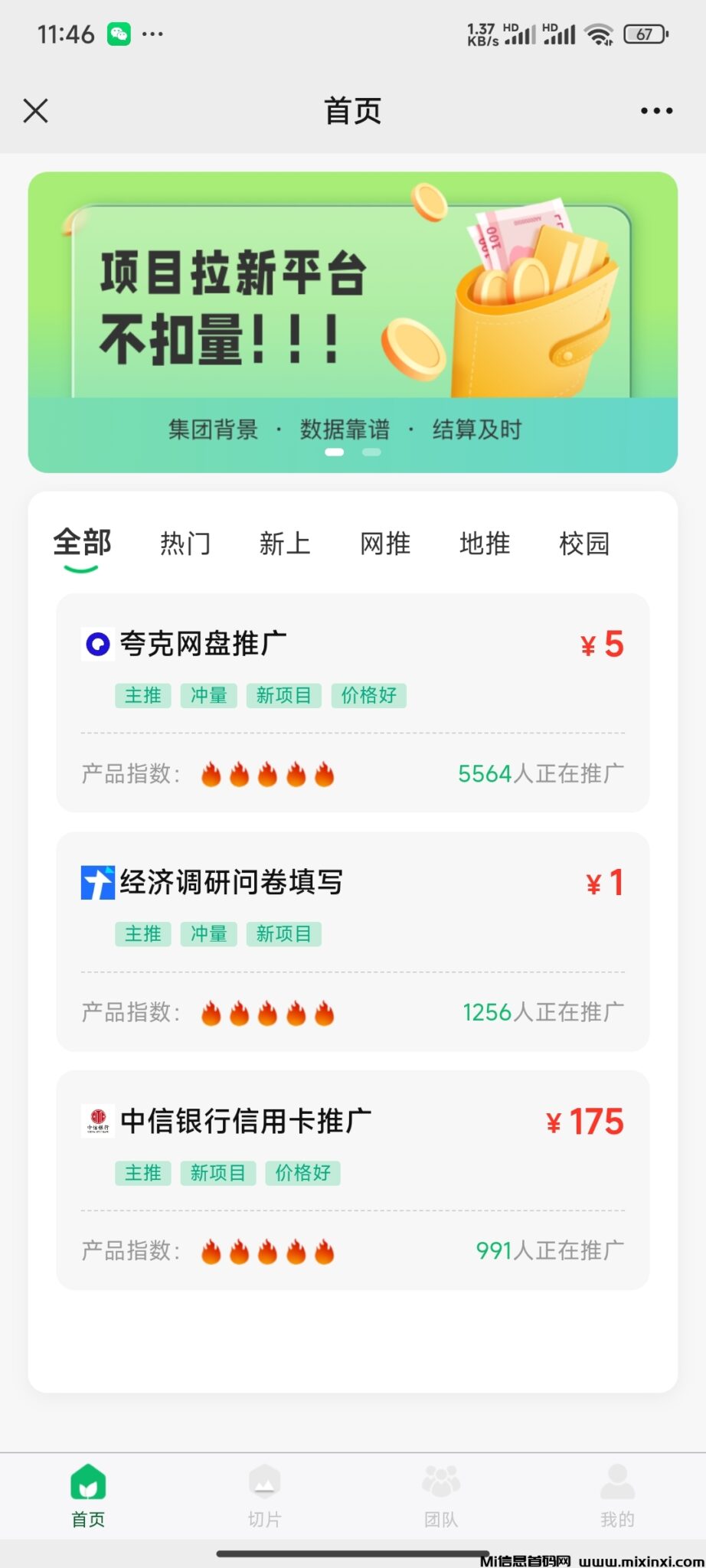This screenshot has width=706, height=1568.
Task: Toggle the 冲量 tag on 经济调研问卷填写
Action: (x=208, y=934)
